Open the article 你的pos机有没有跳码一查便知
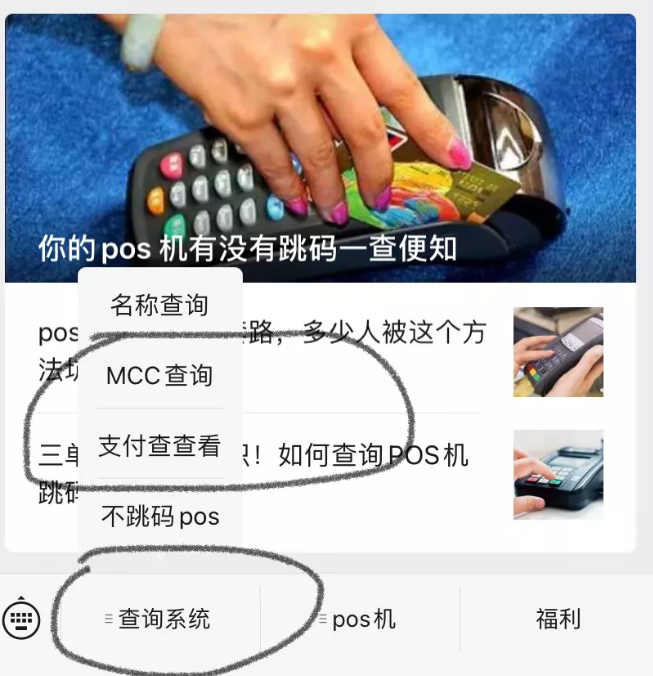Viewport: 653px width, 676px height. [x=320, y=150]
